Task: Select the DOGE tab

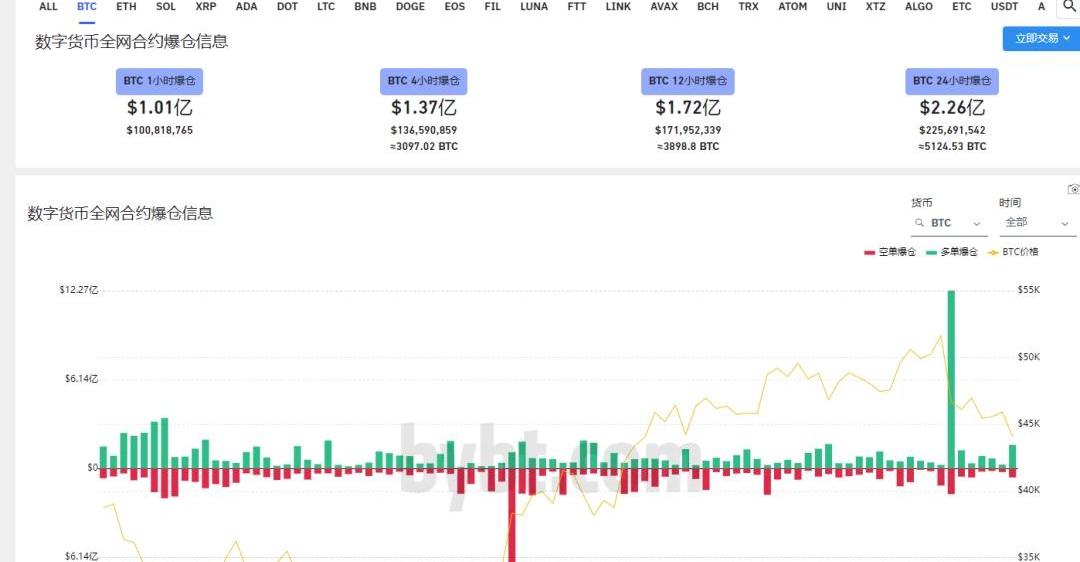Action: (410, 7)
